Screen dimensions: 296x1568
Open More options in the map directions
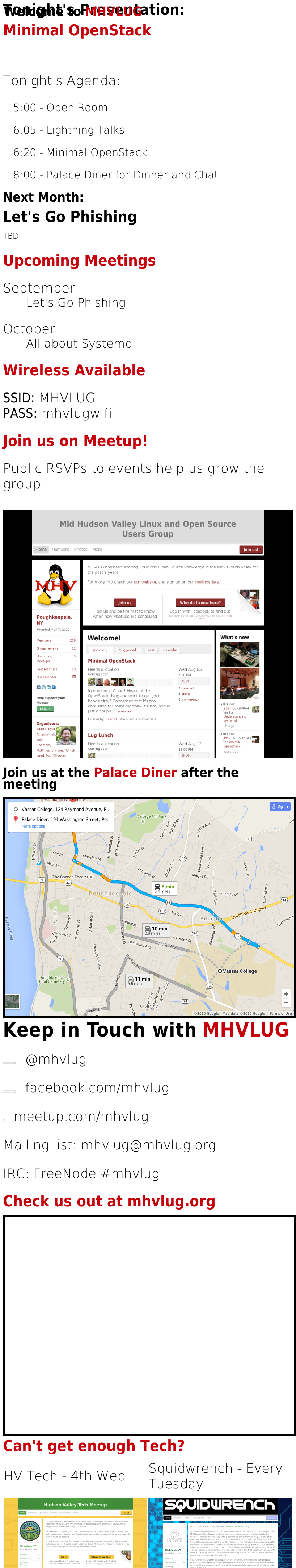[33, 826]
